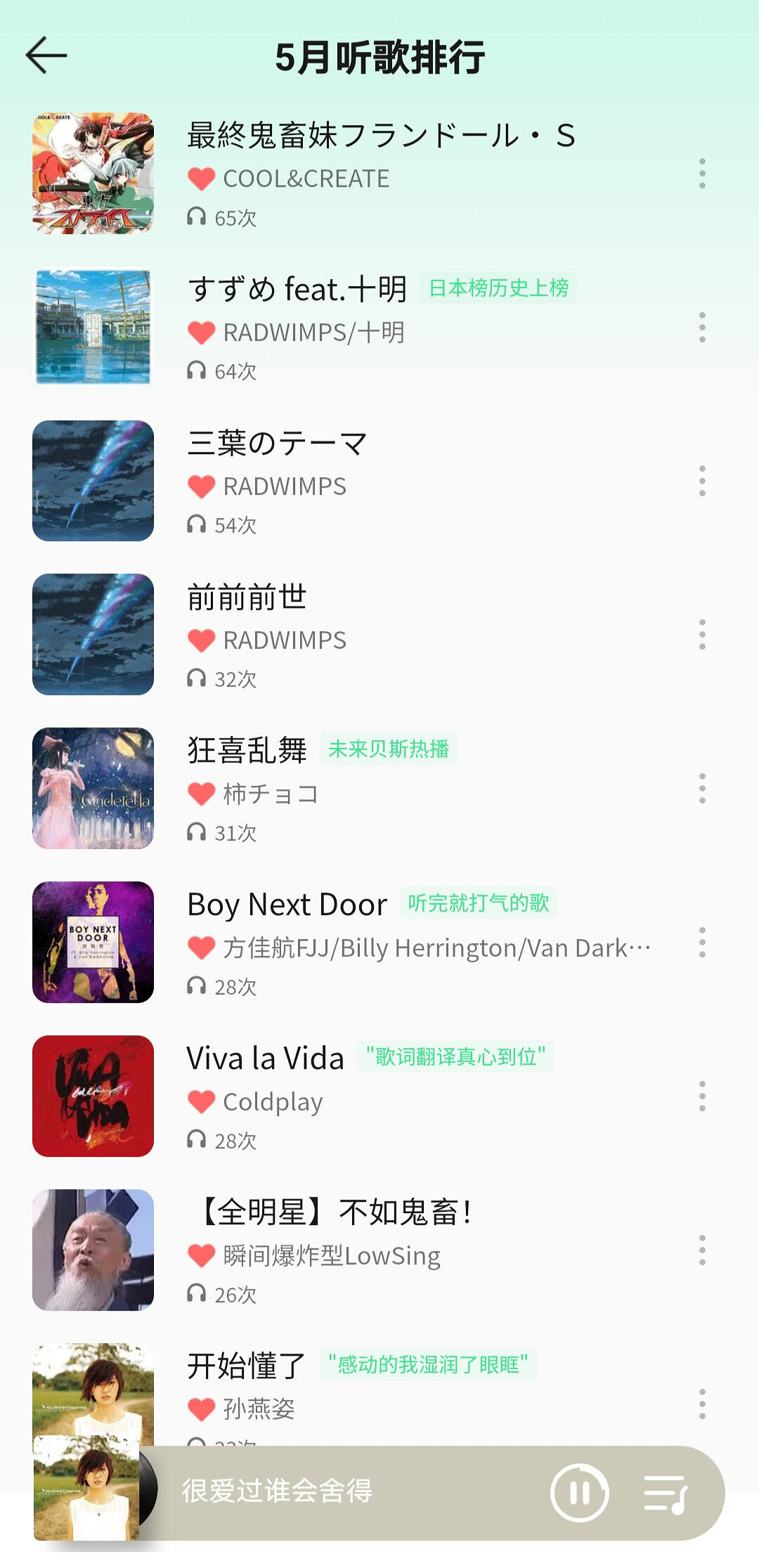
Task: Go back using the top-left arrow
Action: pos(46,56)
